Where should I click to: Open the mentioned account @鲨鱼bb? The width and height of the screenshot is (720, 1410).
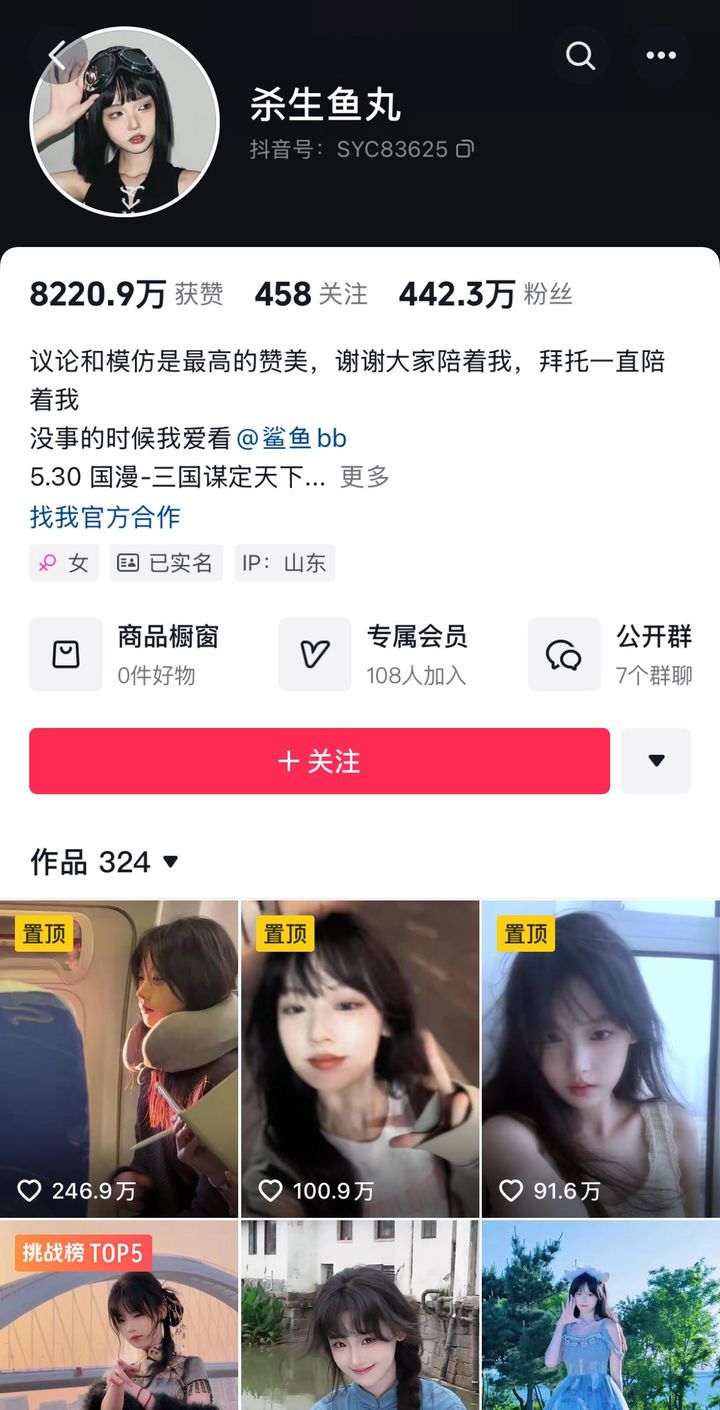(292, 438)
